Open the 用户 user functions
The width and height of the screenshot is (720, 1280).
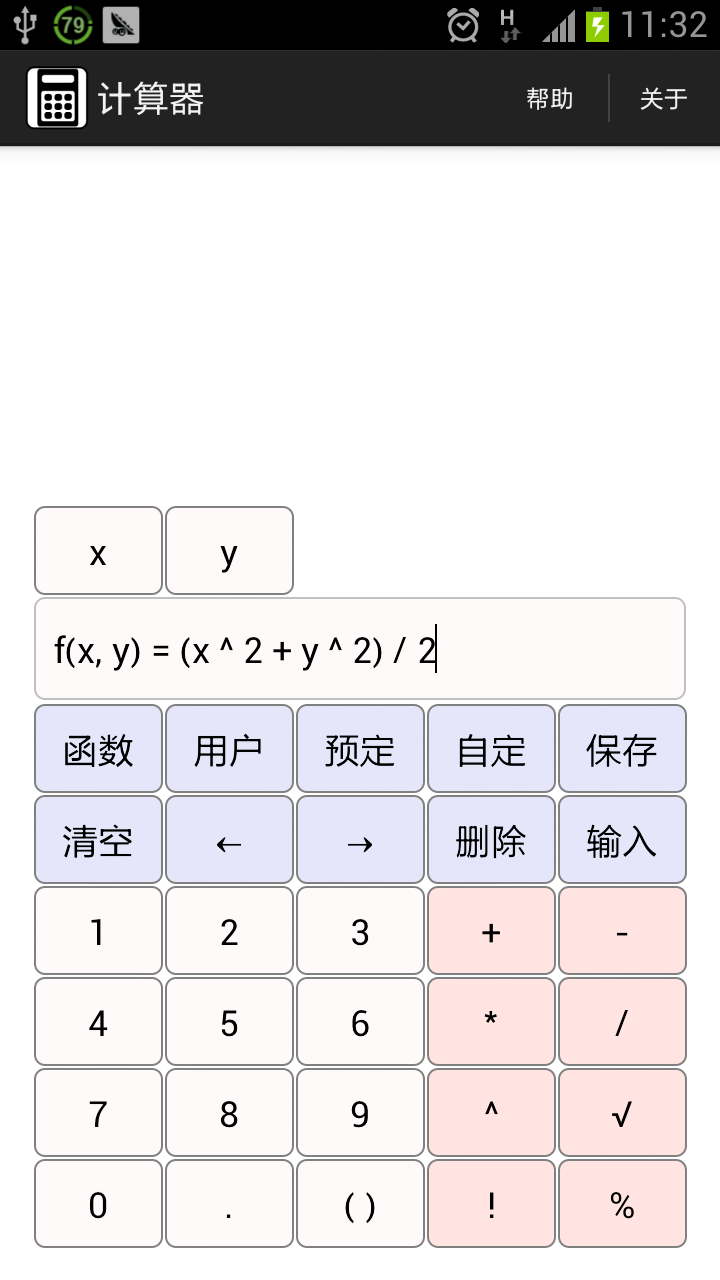pyautogui.click(x=229, y=749)
